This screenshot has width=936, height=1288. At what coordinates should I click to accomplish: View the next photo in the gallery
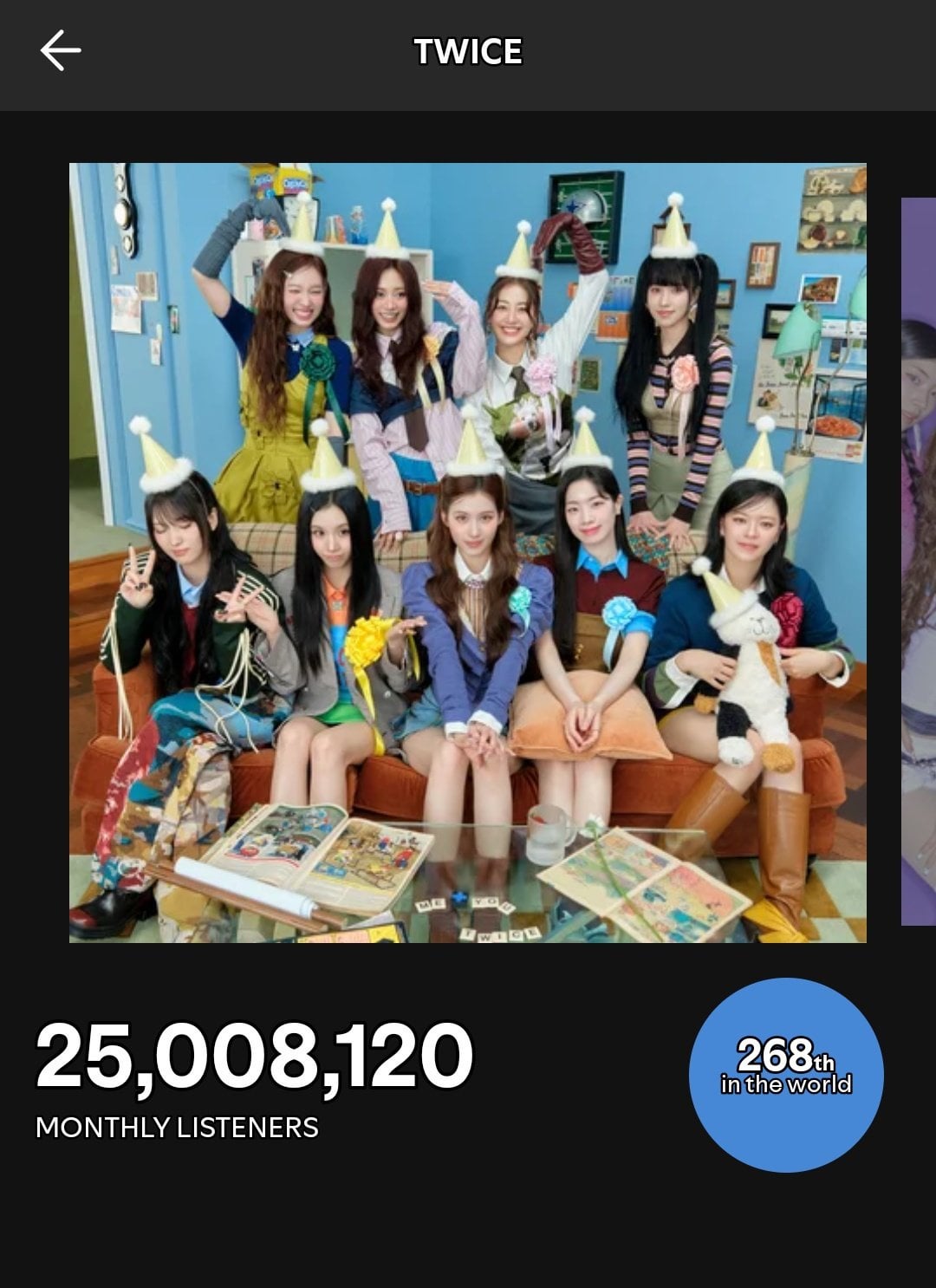919,561
